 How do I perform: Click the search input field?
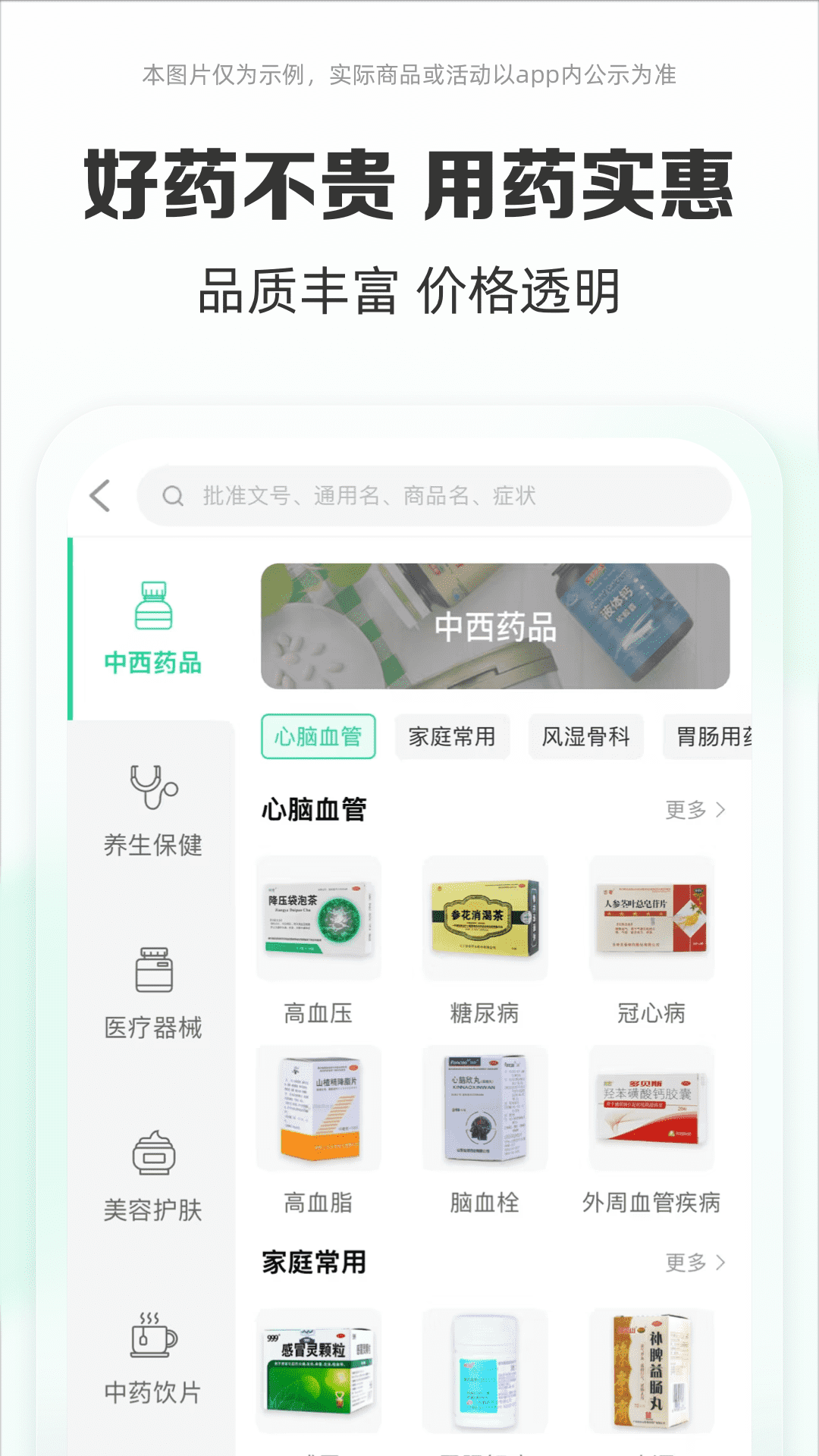click(455, 496)
